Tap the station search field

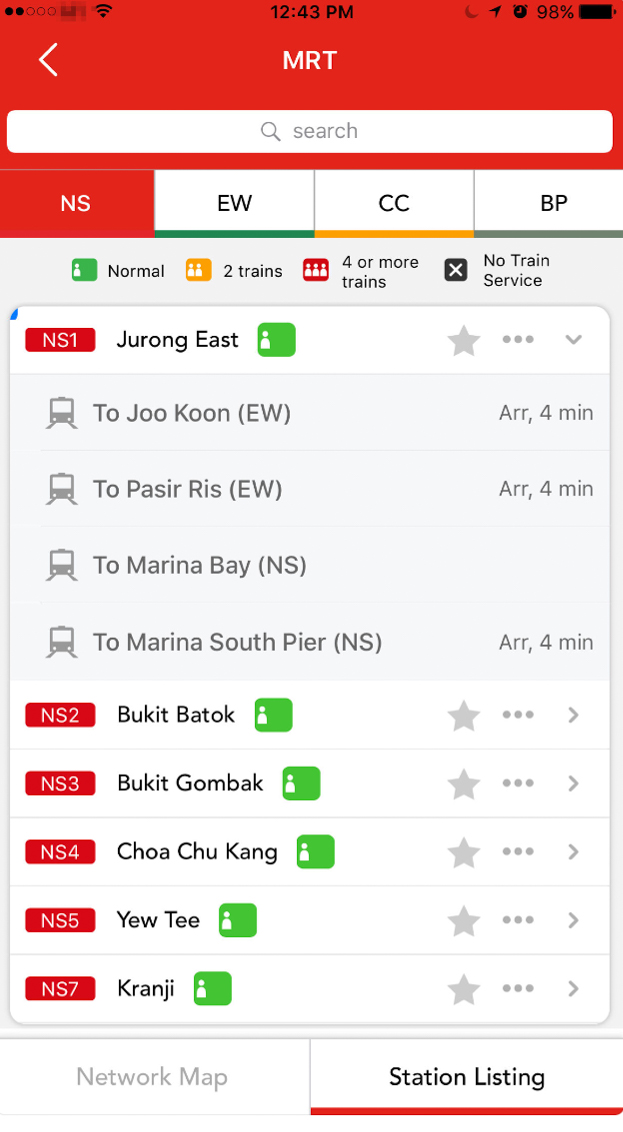click(x=310, y=131)
